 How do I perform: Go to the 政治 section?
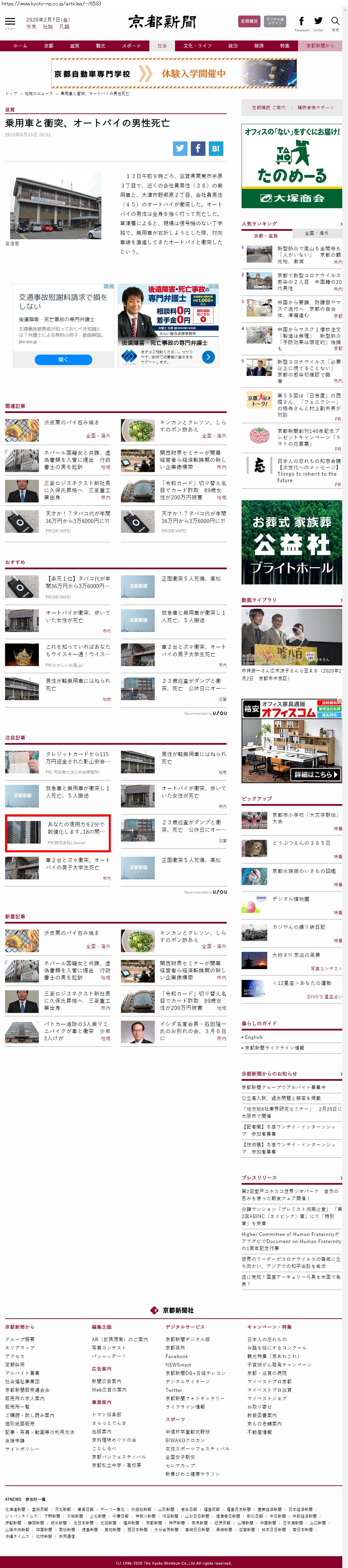pyautogui.click(x=233, y=46)
